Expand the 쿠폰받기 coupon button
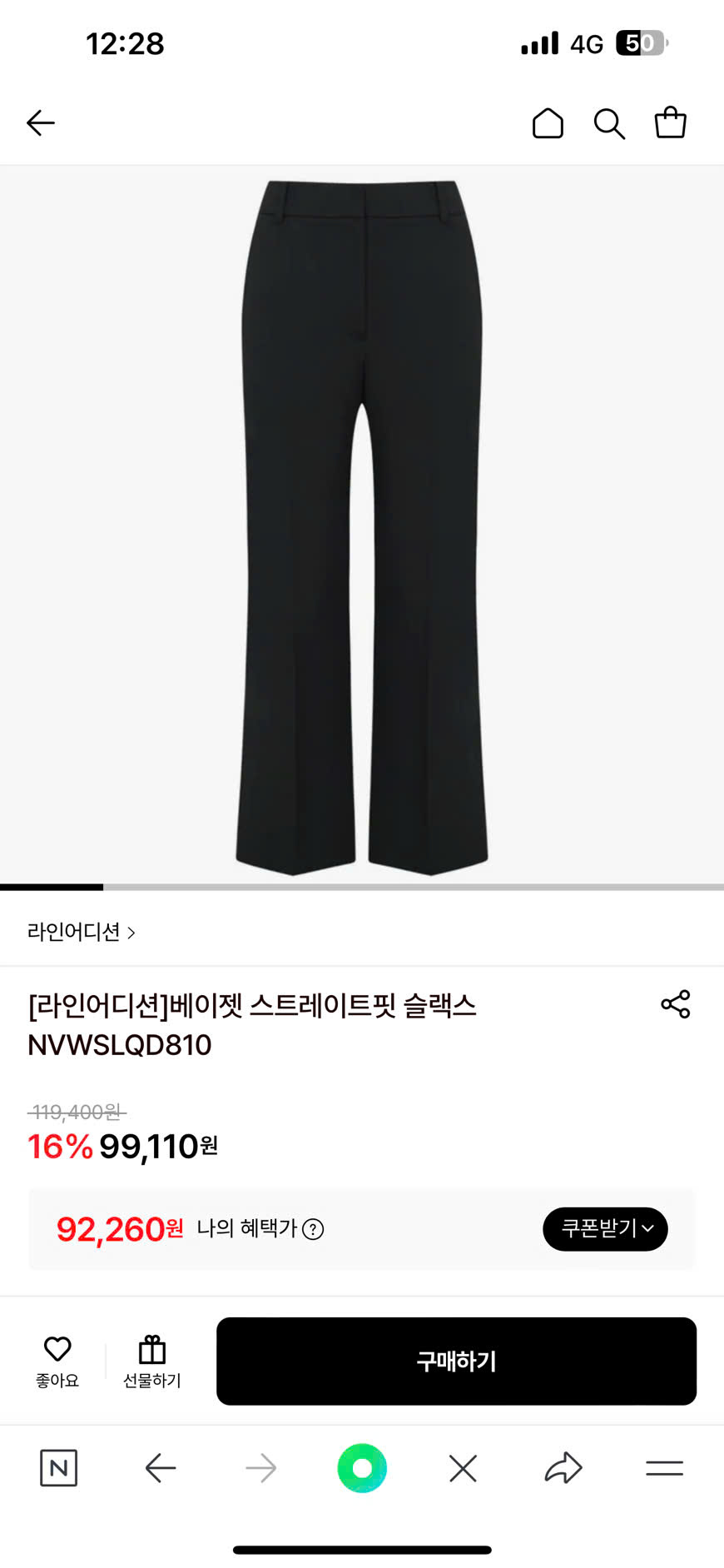 pos(605,1229)
